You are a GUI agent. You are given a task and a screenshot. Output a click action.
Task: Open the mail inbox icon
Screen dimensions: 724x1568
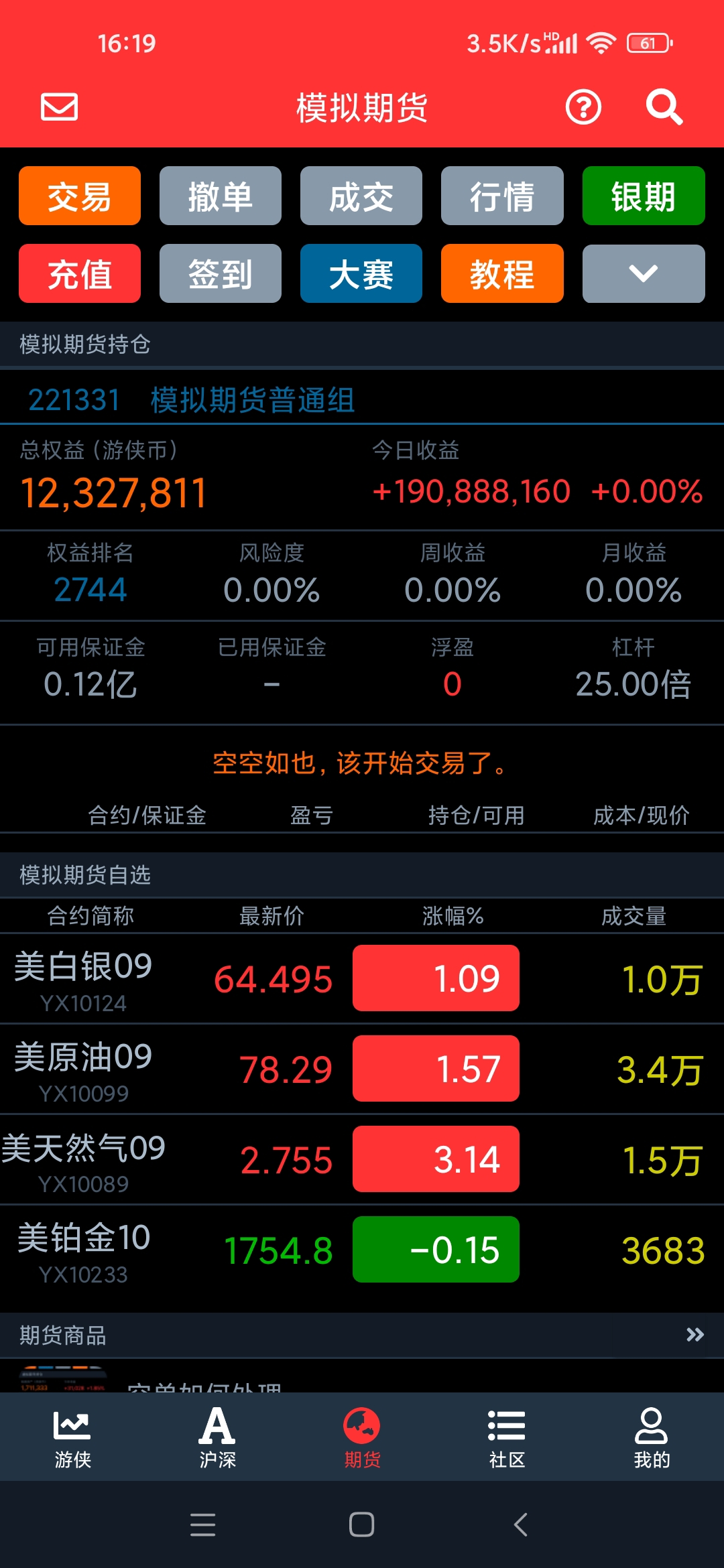point(60,107)
